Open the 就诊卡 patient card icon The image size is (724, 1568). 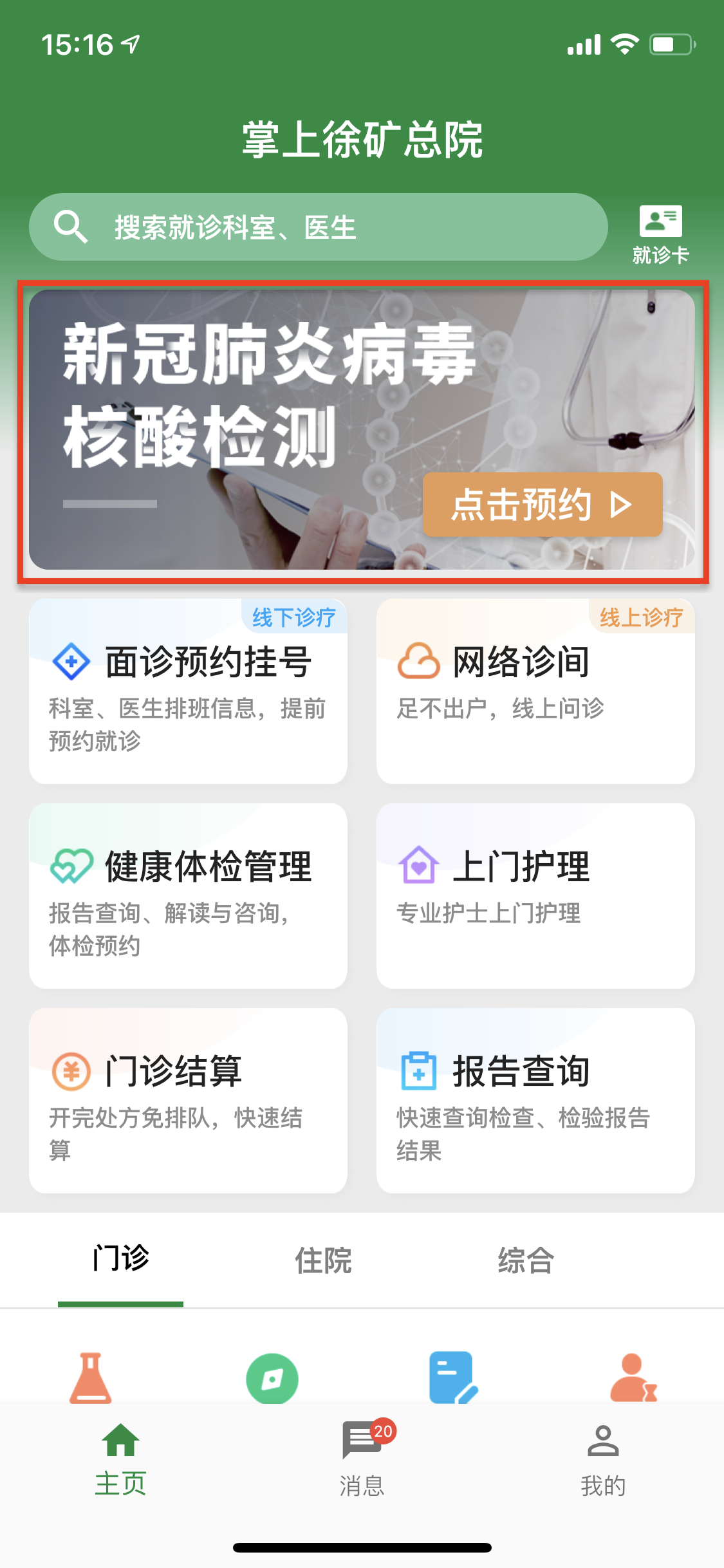660,234
